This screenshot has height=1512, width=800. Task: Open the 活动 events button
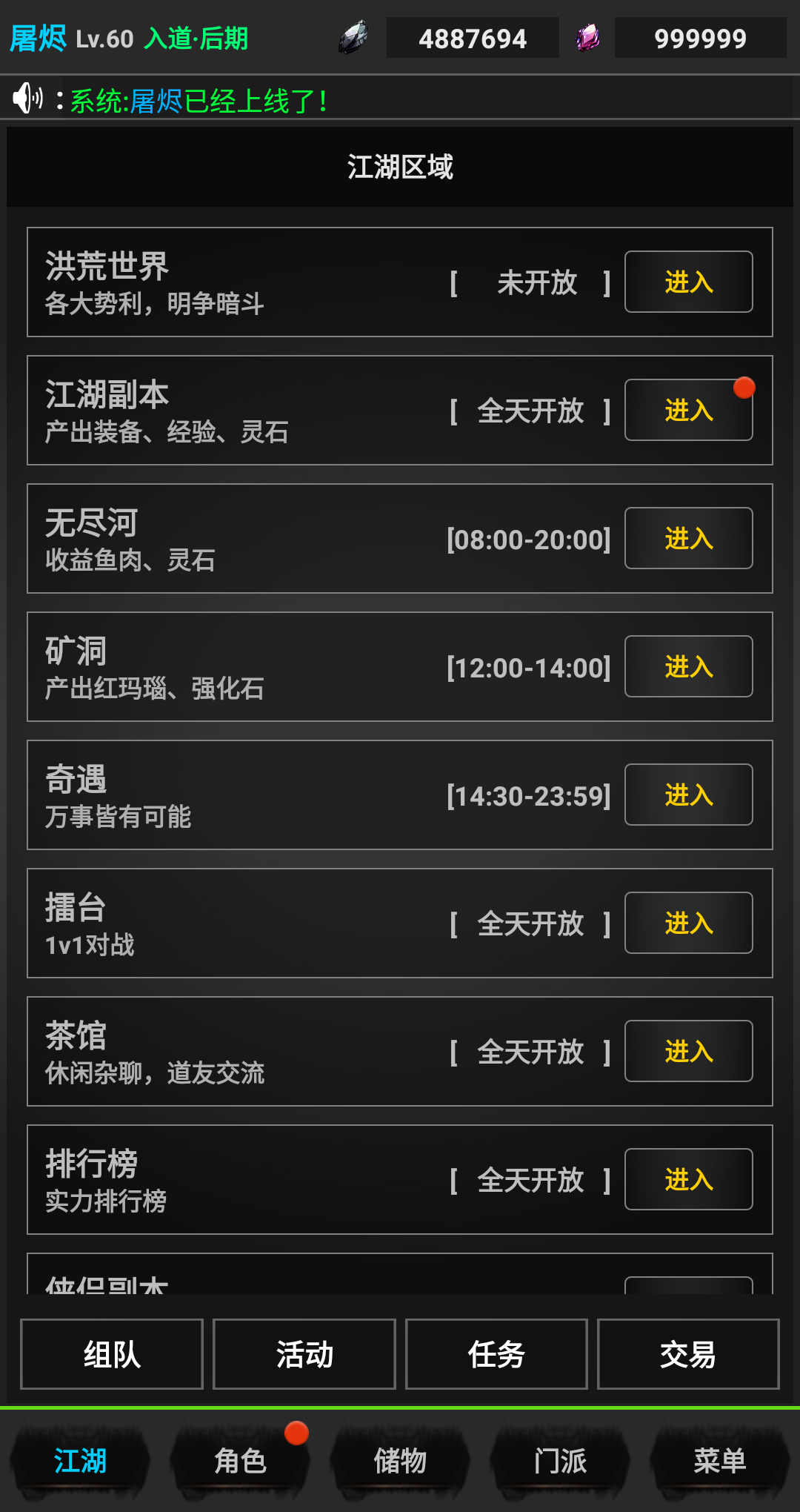304,1354
